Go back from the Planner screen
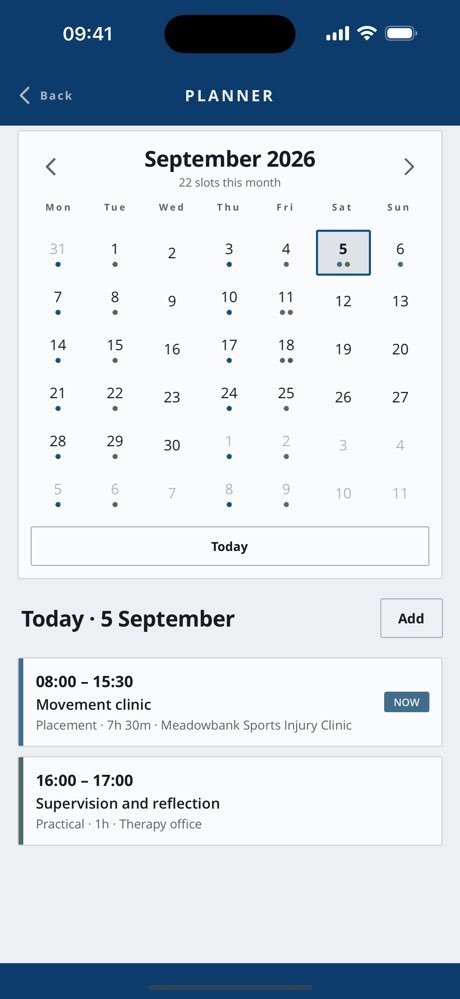The width and height of the screenshot is (460, 999). 46,96
